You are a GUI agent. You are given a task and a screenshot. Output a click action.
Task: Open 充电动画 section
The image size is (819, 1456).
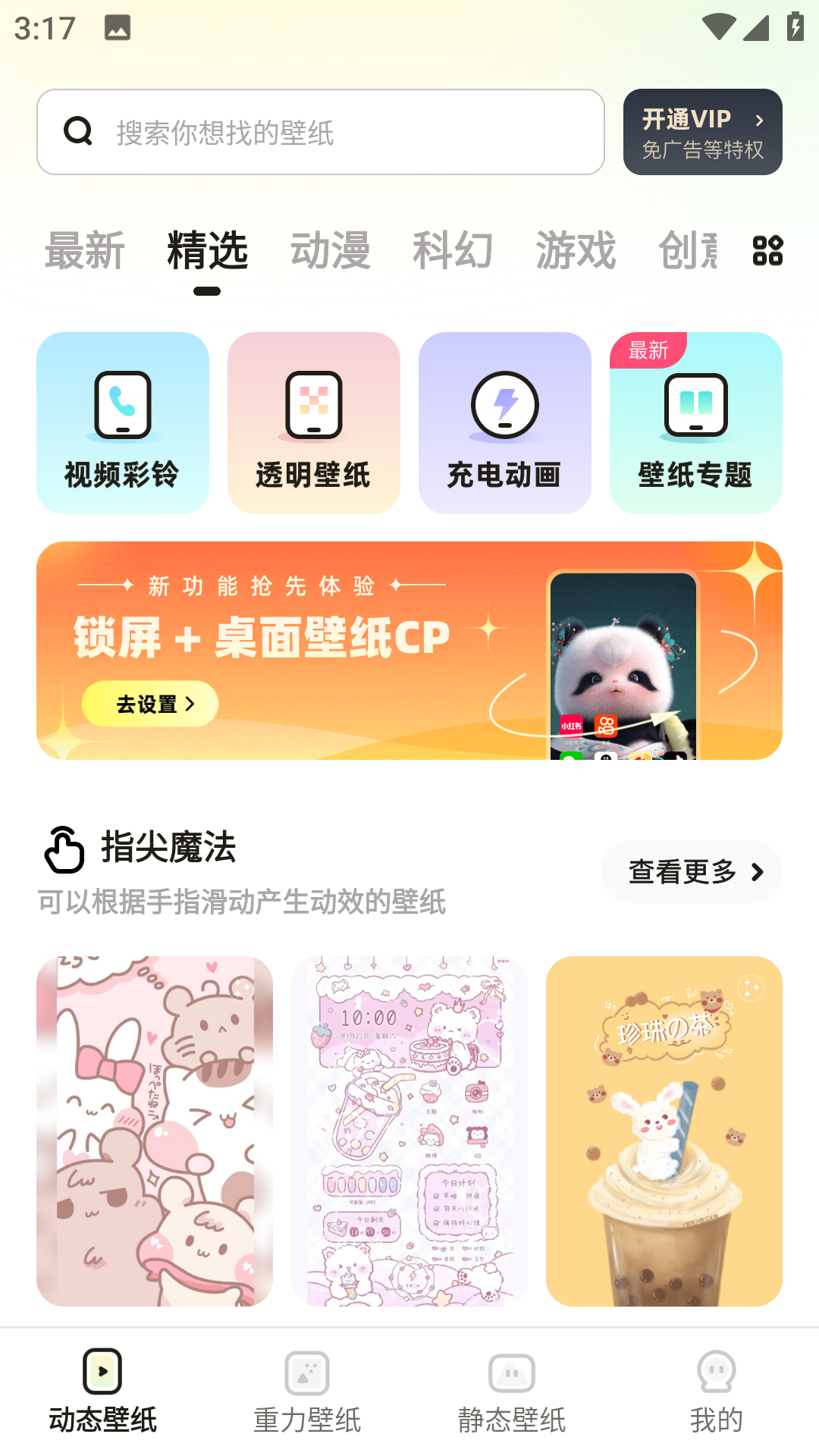(505, 422)
